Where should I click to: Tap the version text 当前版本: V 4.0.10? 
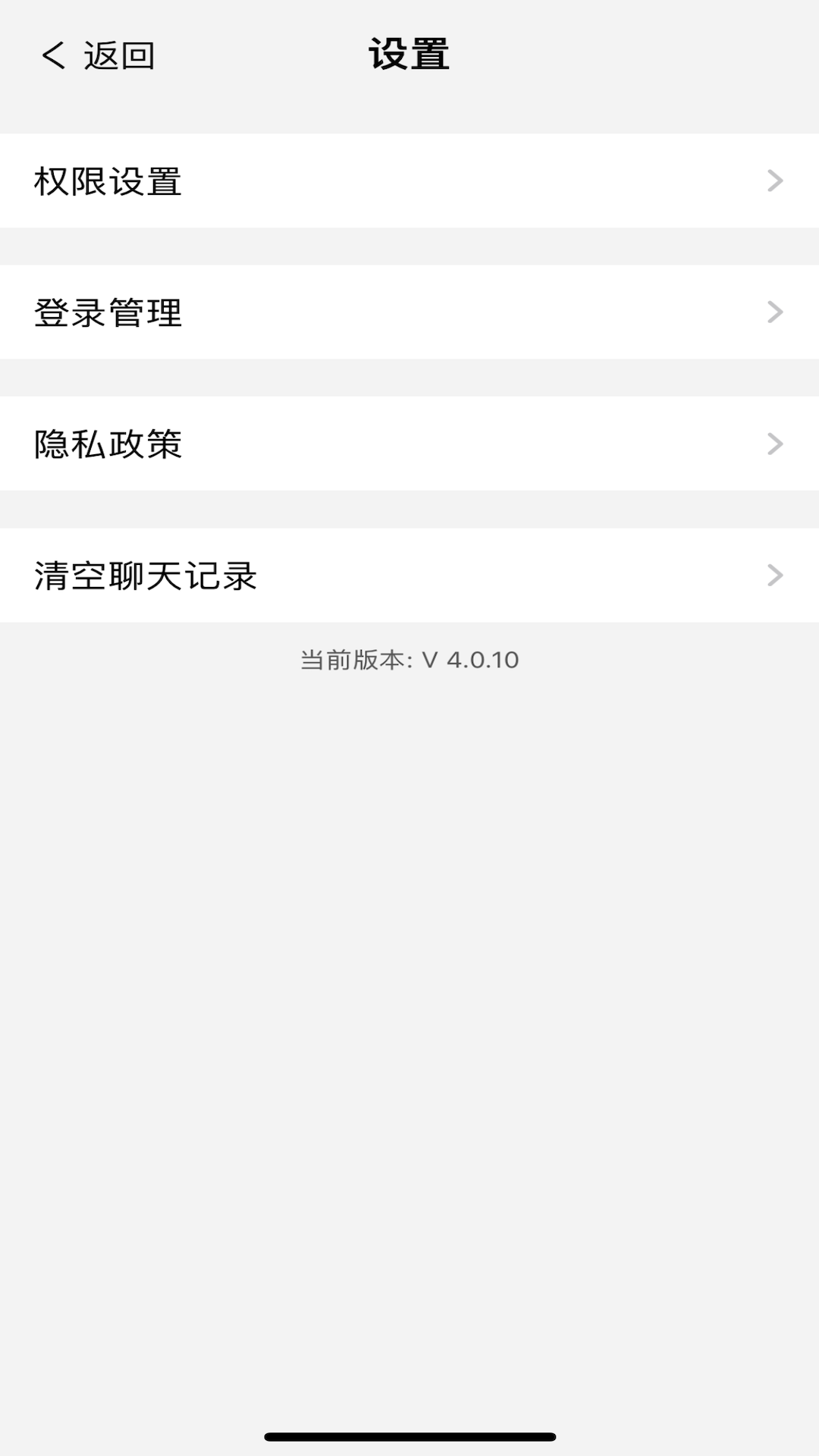[409, 660]
